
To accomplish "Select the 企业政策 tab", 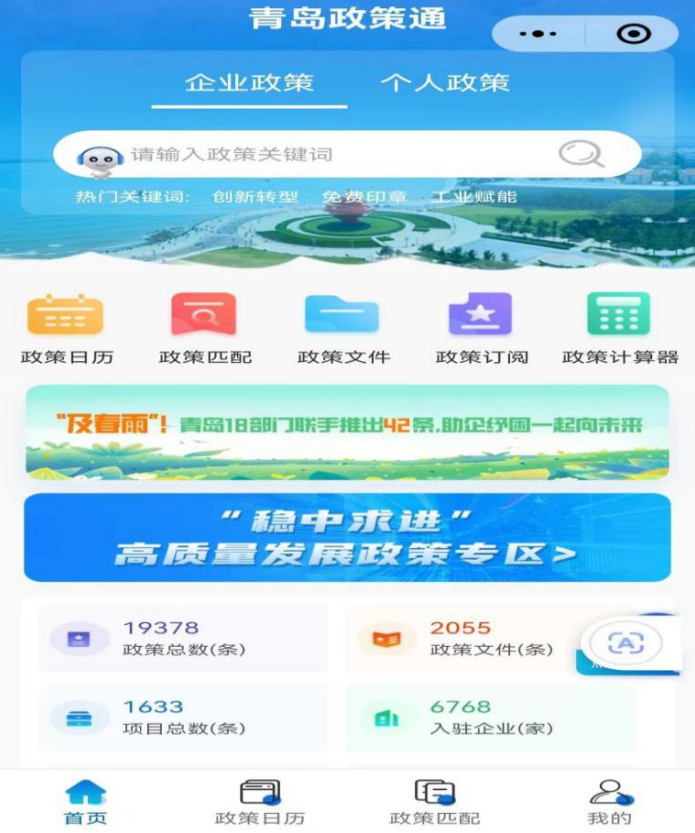I will coord(249,83).
